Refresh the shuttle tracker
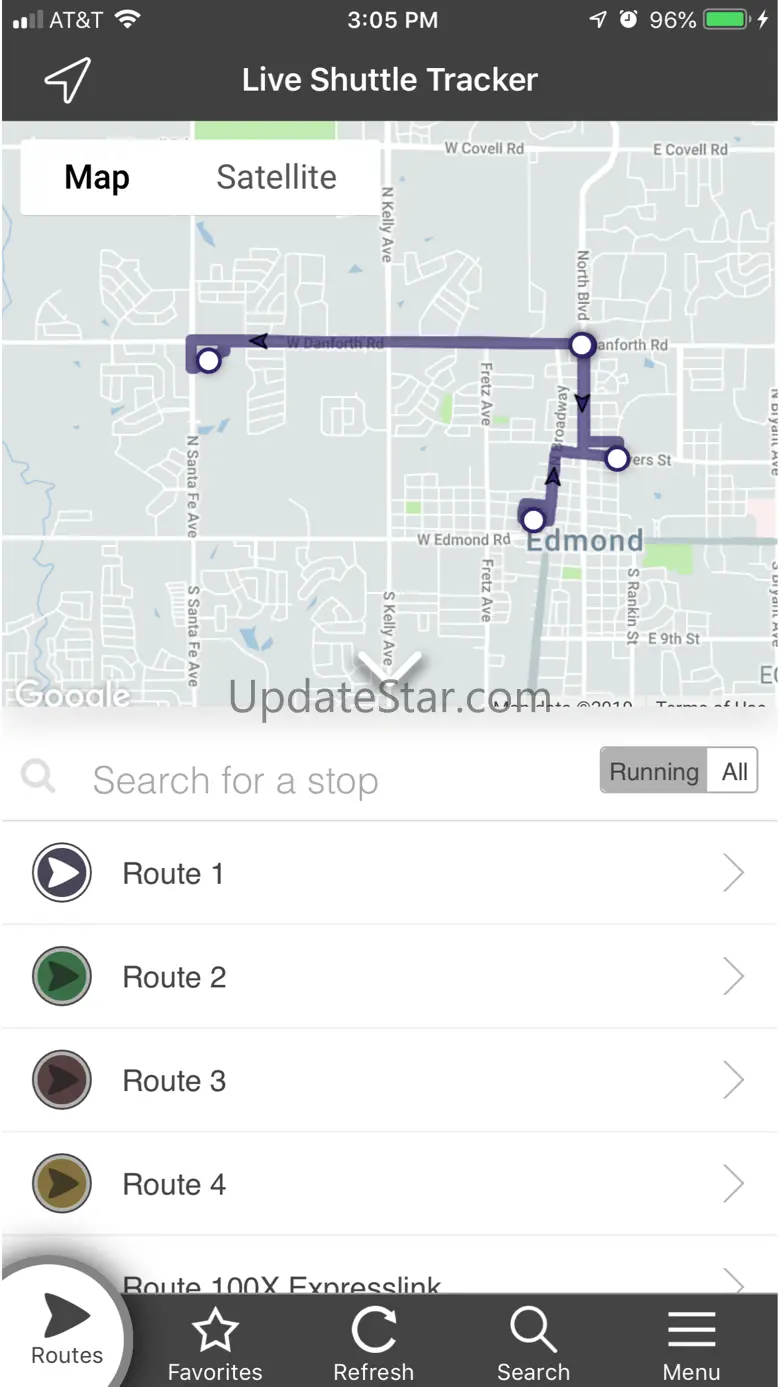The height and width of the screenshot is (1387, 780). 374,1345
